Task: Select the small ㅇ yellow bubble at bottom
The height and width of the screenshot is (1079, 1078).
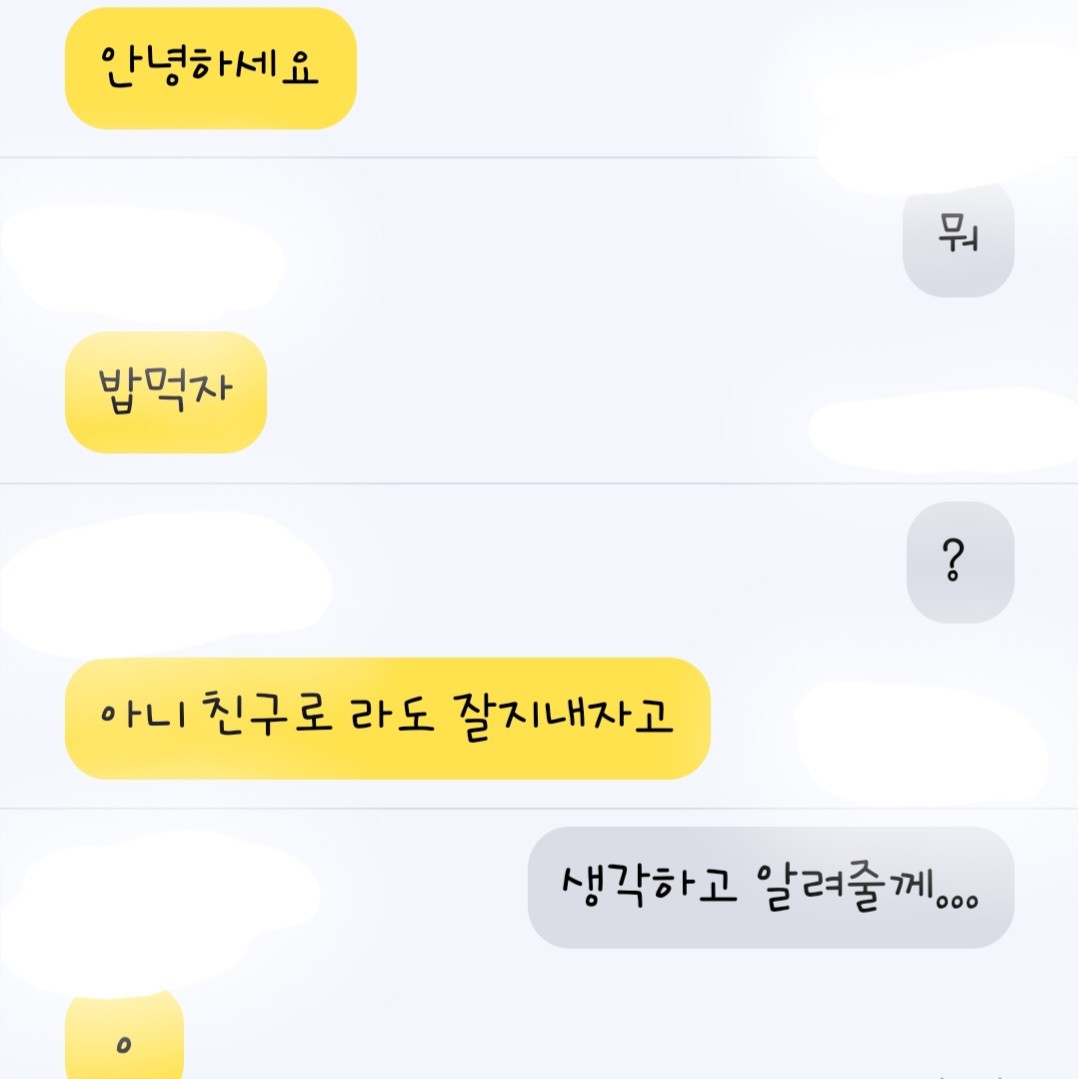Action: click(123, 1045)
